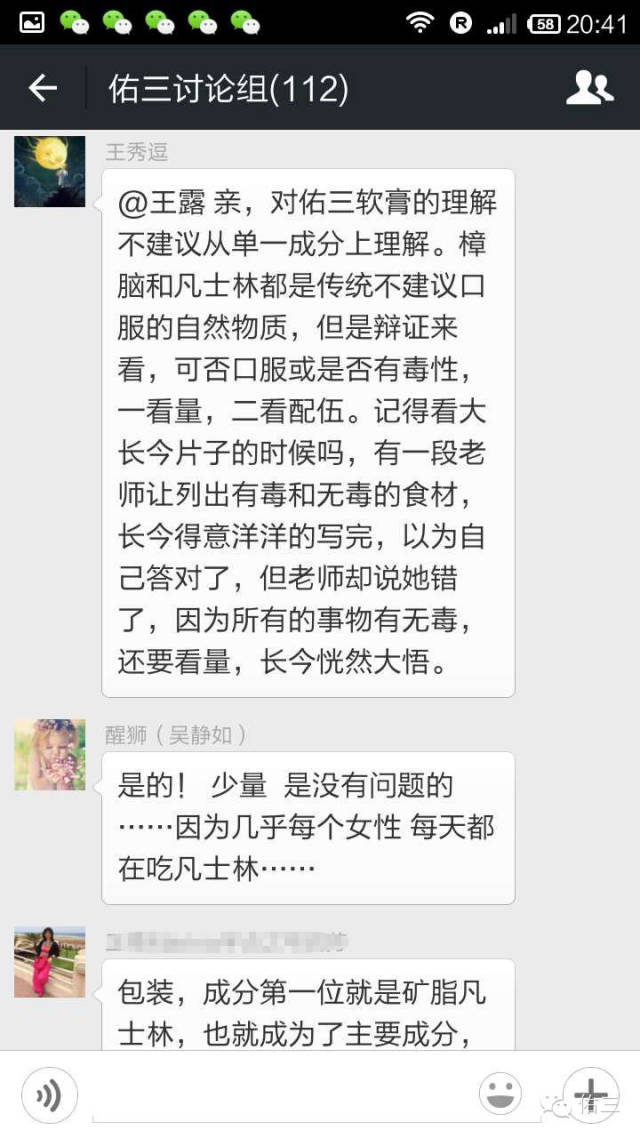Screen dimensions: 640x1138
Task: Open group members info icon
Action: coord(589,88)
